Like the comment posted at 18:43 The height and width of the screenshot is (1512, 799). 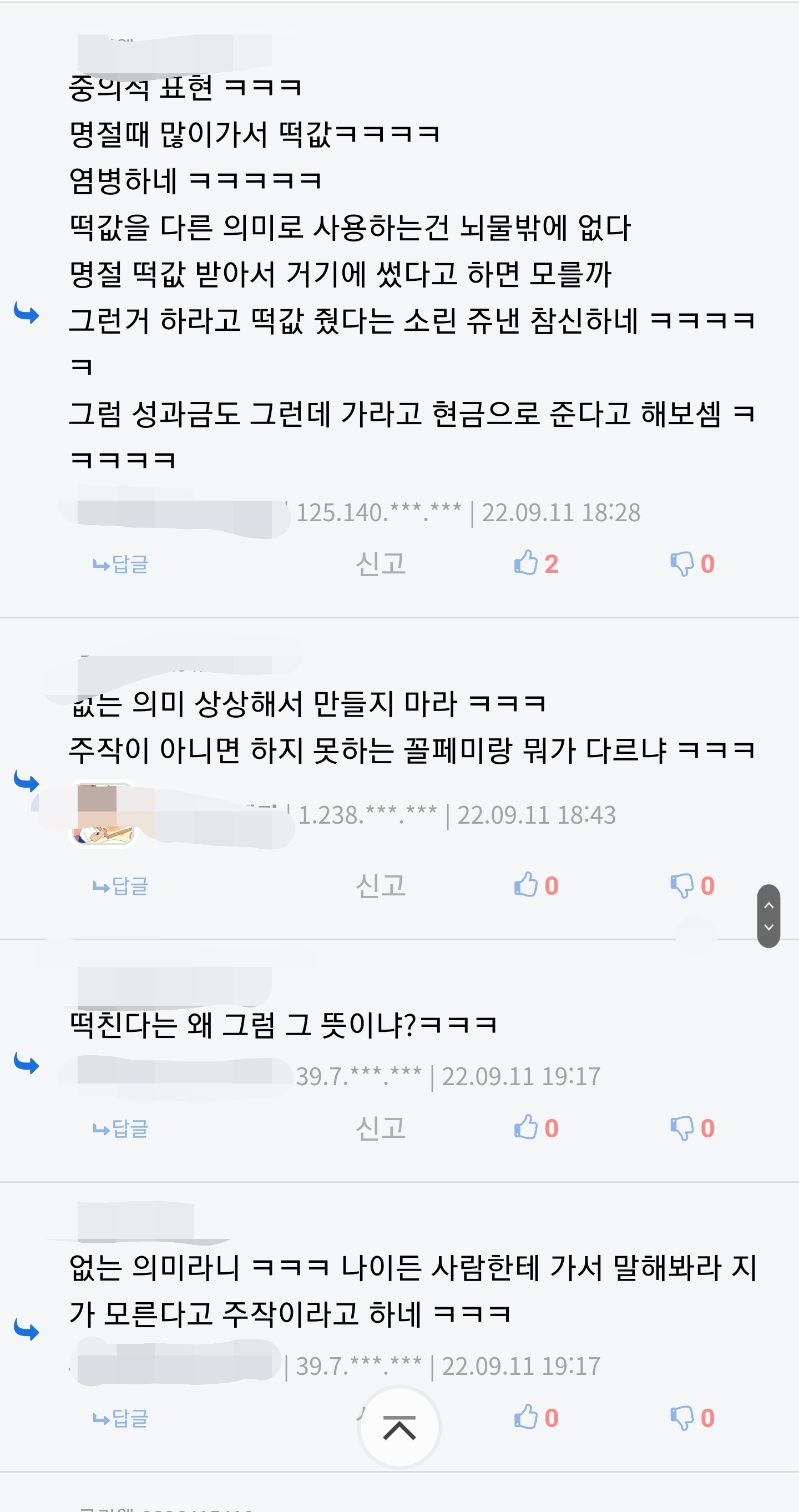point(535,885)
